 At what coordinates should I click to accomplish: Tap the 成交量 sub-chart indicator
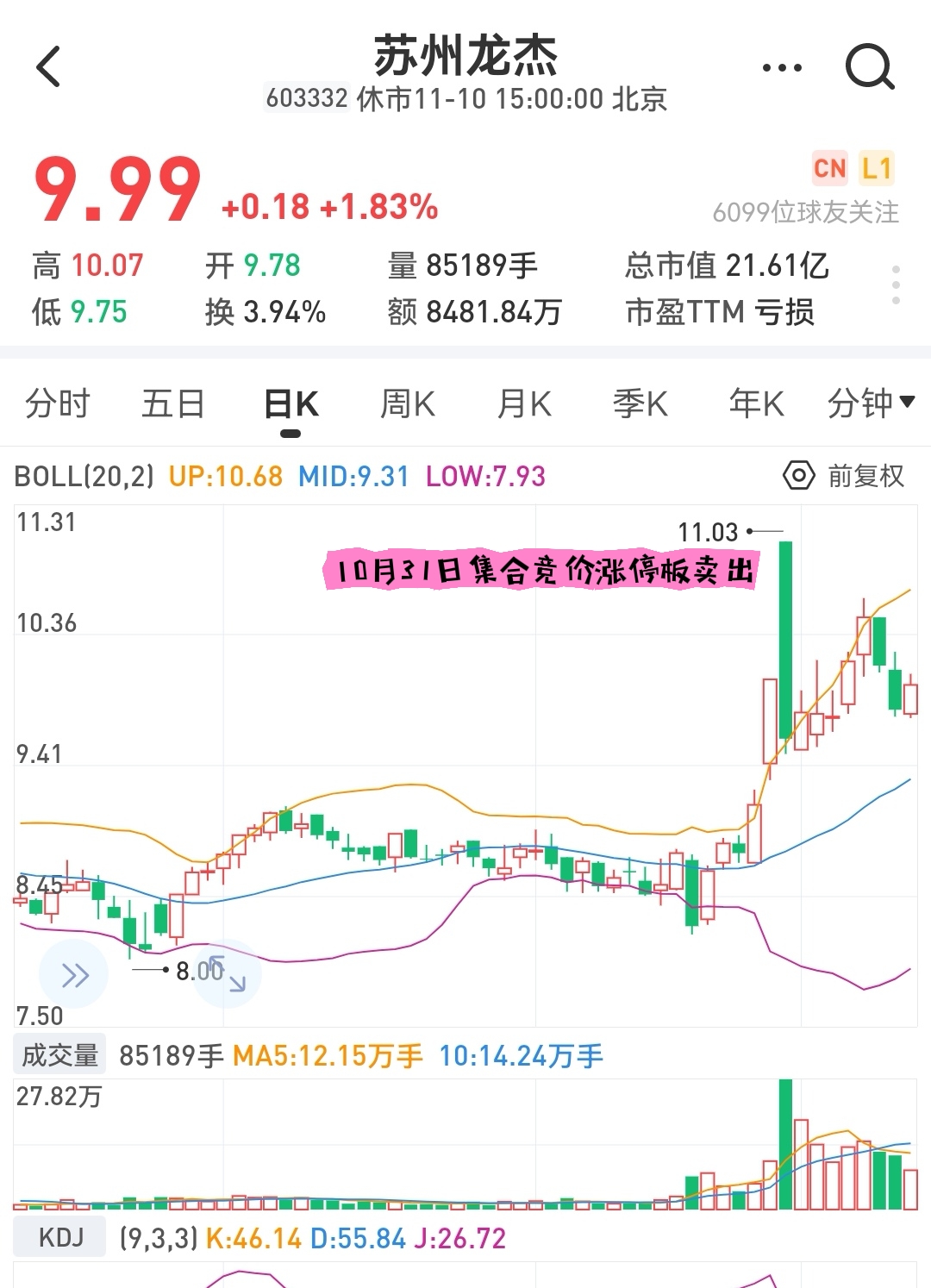(59, 1055)
